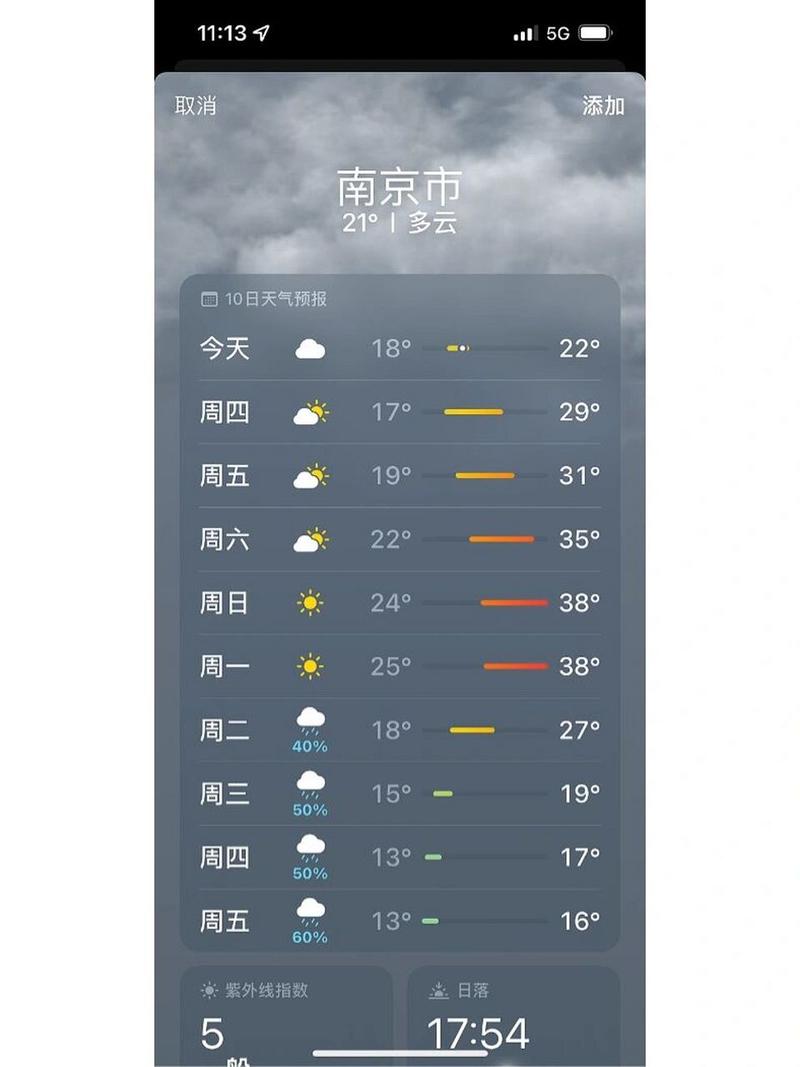Screen dimensions: 800x1067
Task: Select the 今天 forecast row
Action: tap(399, 348)
